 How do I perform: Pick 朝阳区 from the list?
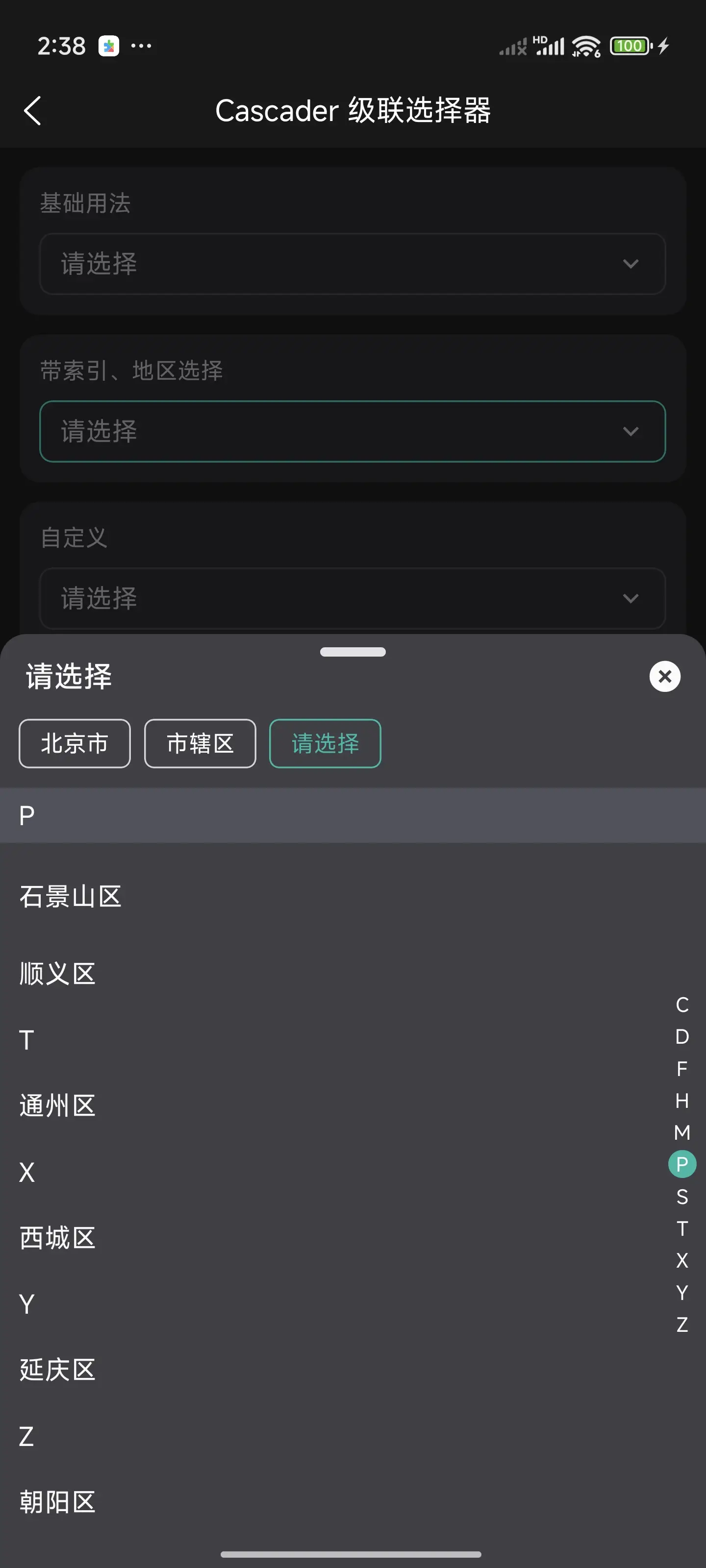[58, 1502]
